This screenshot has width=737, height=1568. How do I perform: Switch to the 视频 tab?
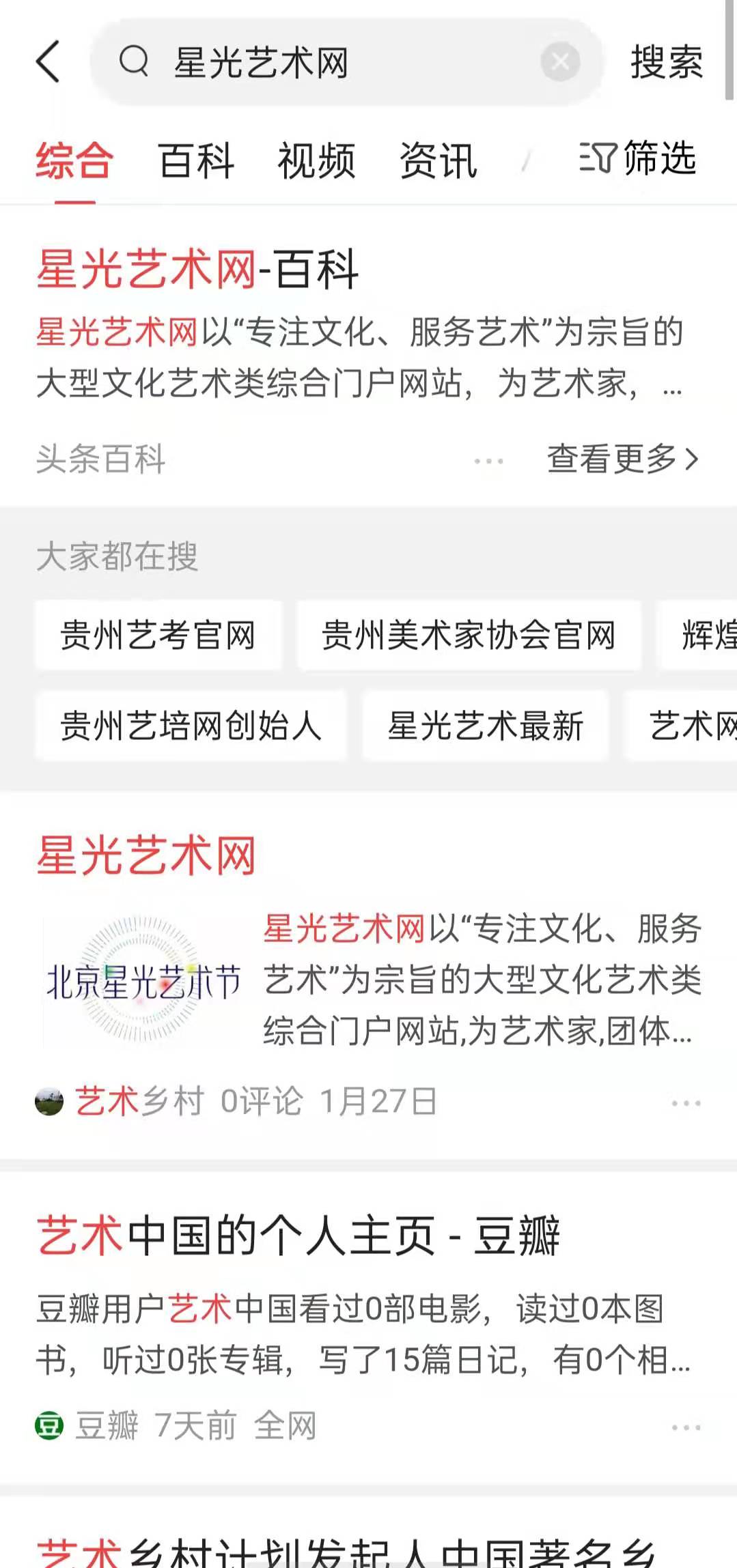pos(316,161)
